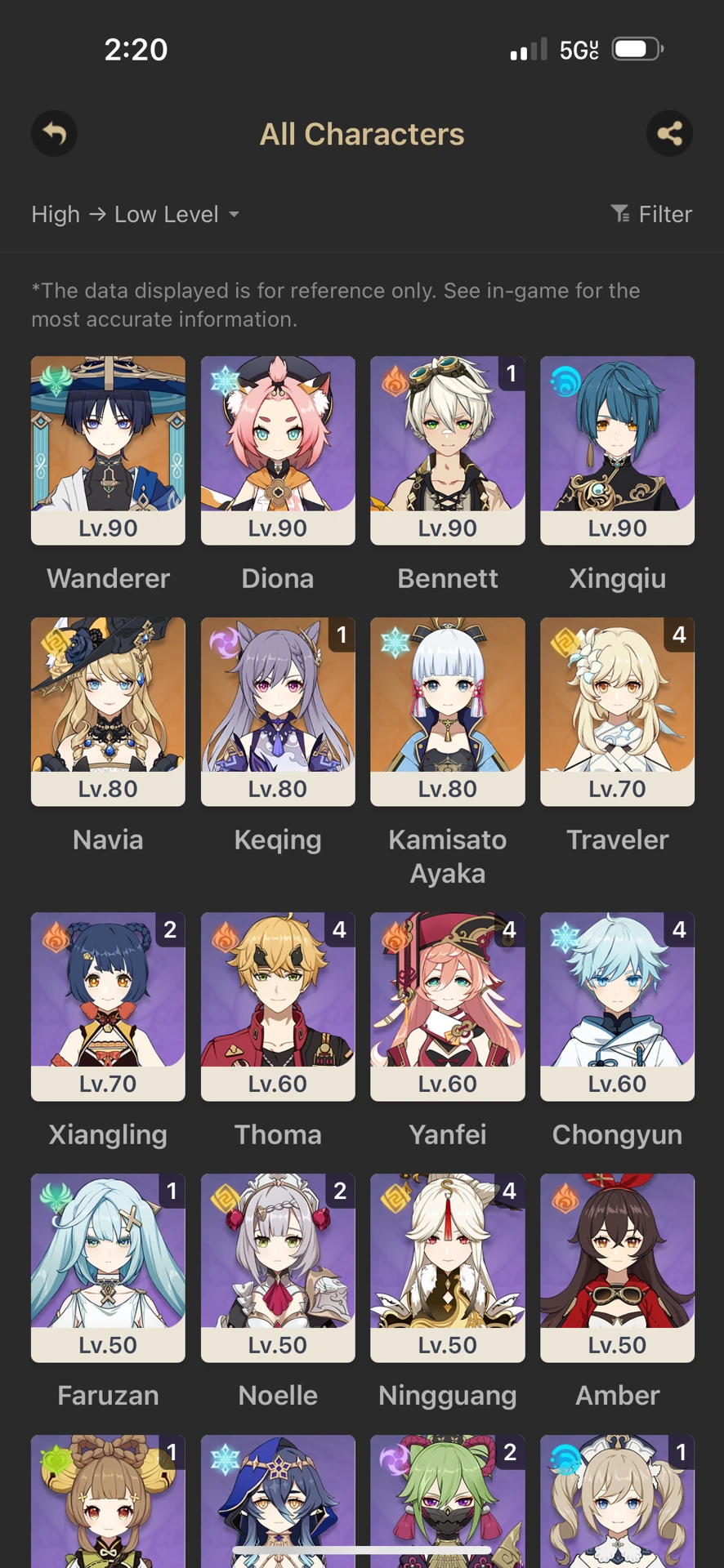Expand the High → Low Level sort dropdown
The height and width of the screenshot is (1568, 724).
tap(136, 214)
